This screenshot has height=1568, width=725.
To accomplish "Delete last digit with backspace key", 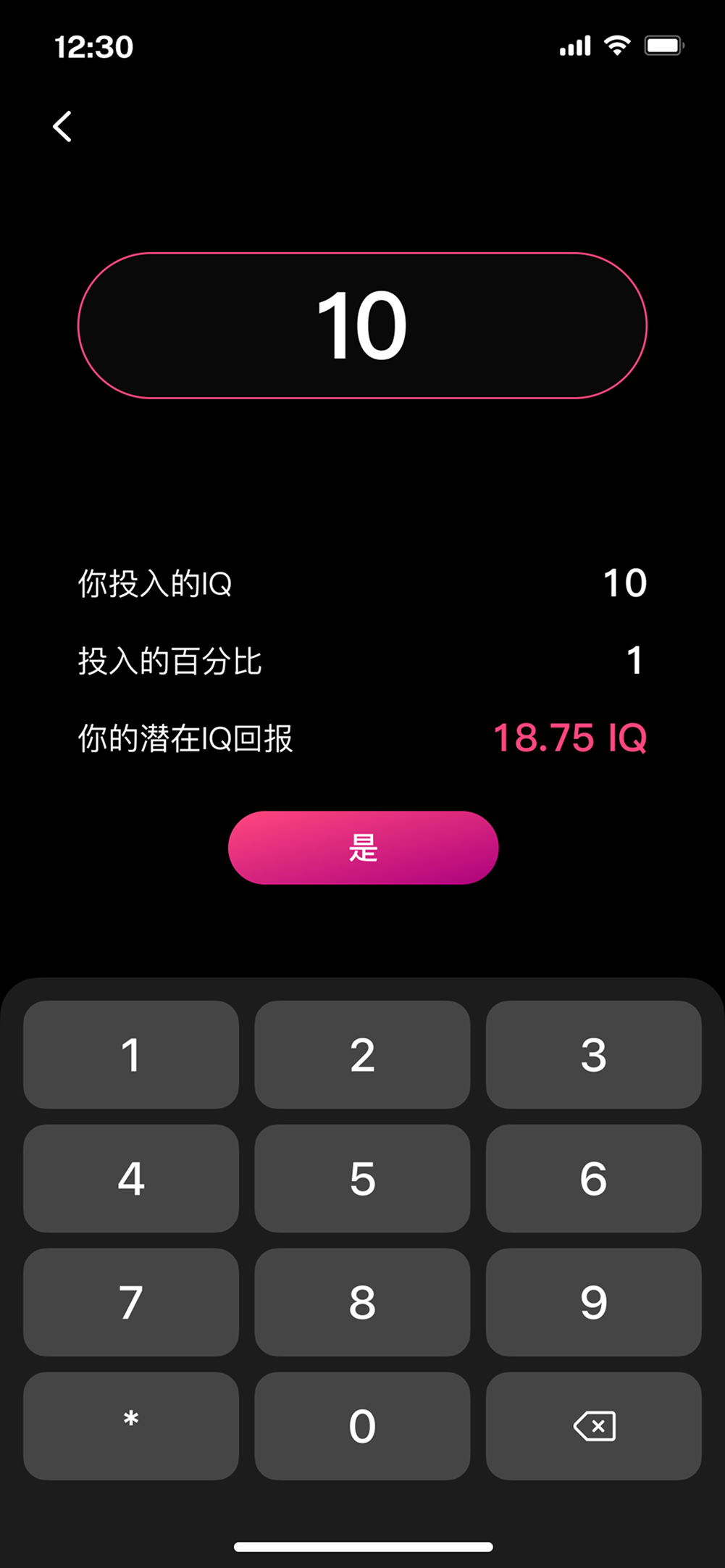I will click(593, 1425).
